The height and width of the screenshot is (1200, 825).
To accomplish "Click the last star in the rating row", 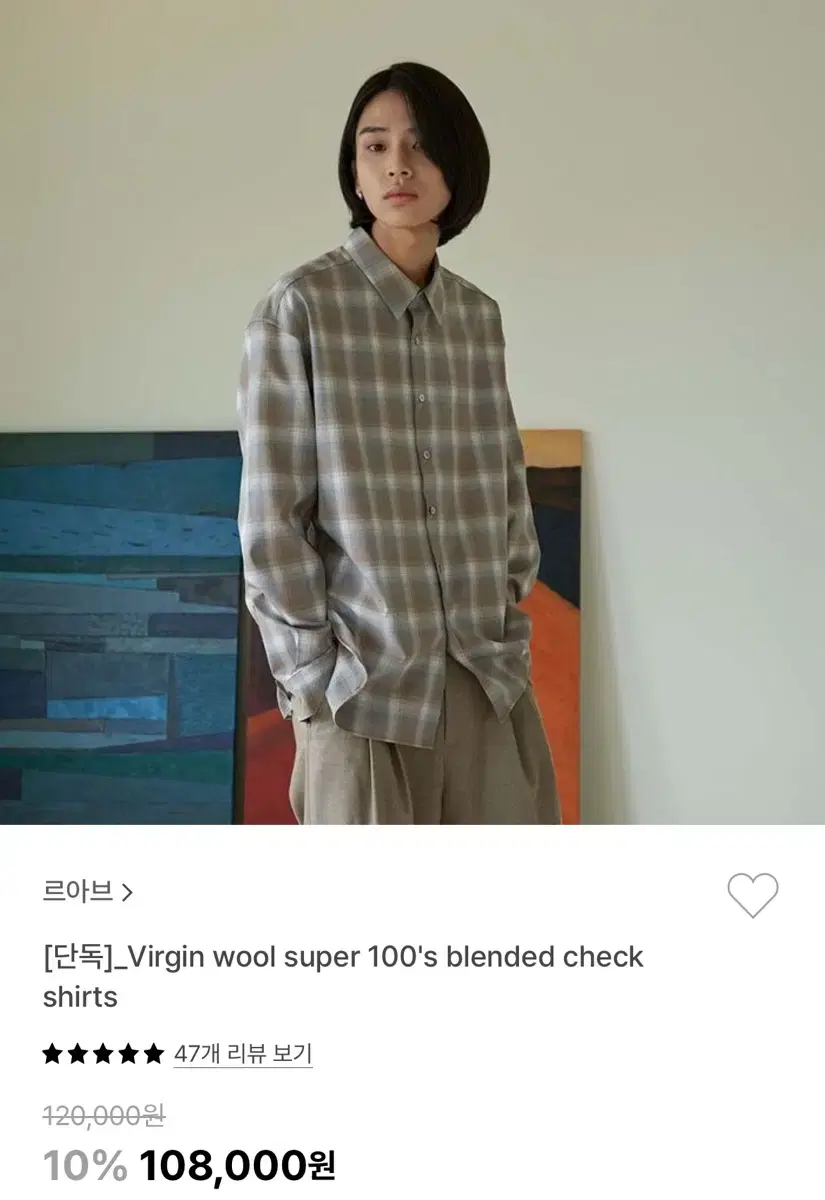I will 153,1053.
